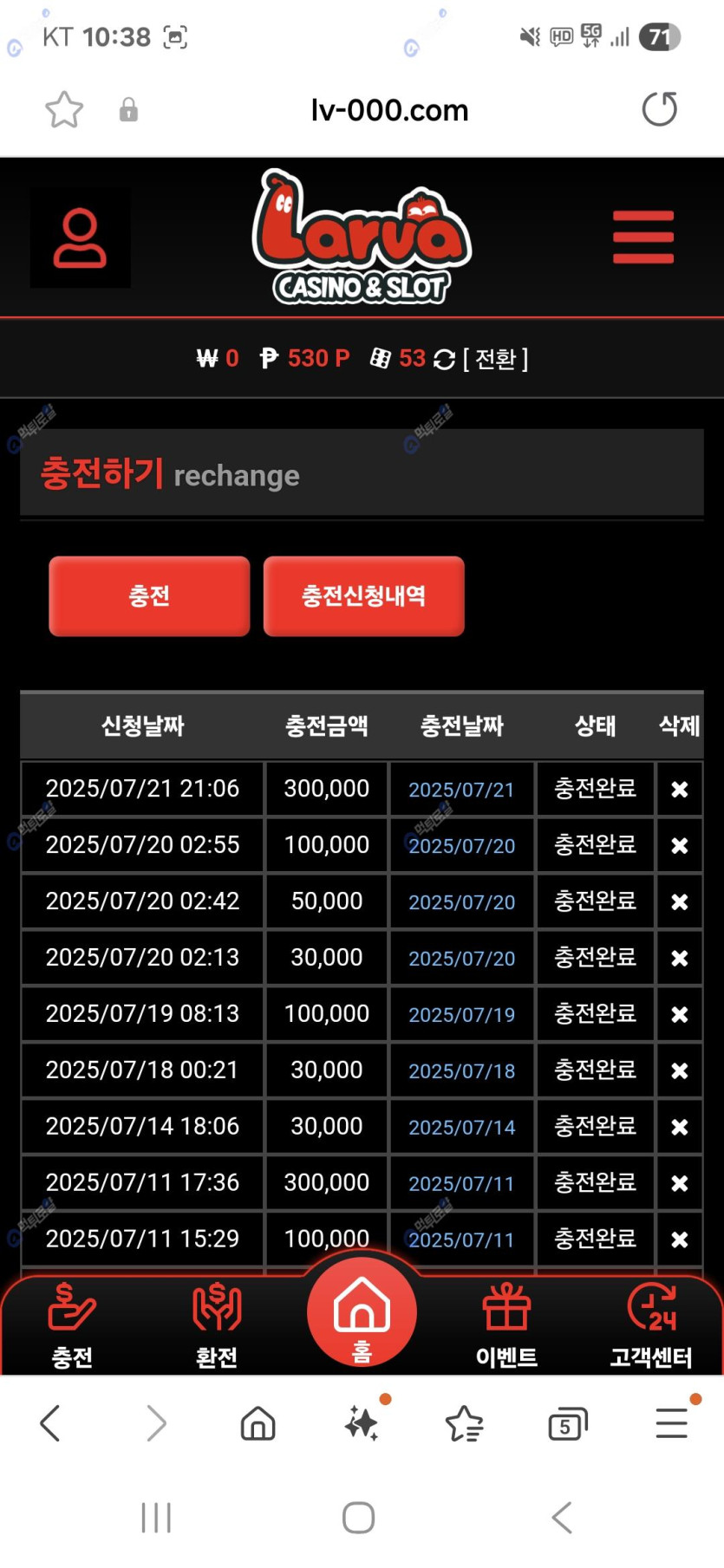Open the red hamburger menu
Image resolution: width=724 pixels, height=1568 pixels.
(x=642, y=237)
